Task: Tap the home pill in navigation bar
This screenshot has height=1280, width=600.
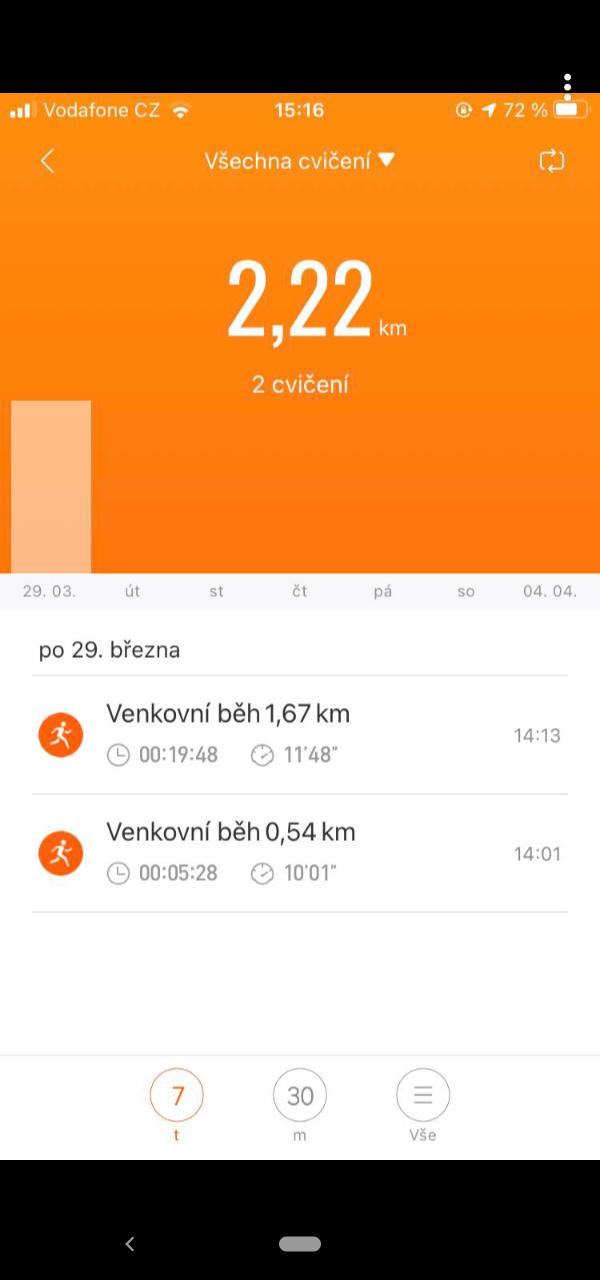Action: [300, 1244]
